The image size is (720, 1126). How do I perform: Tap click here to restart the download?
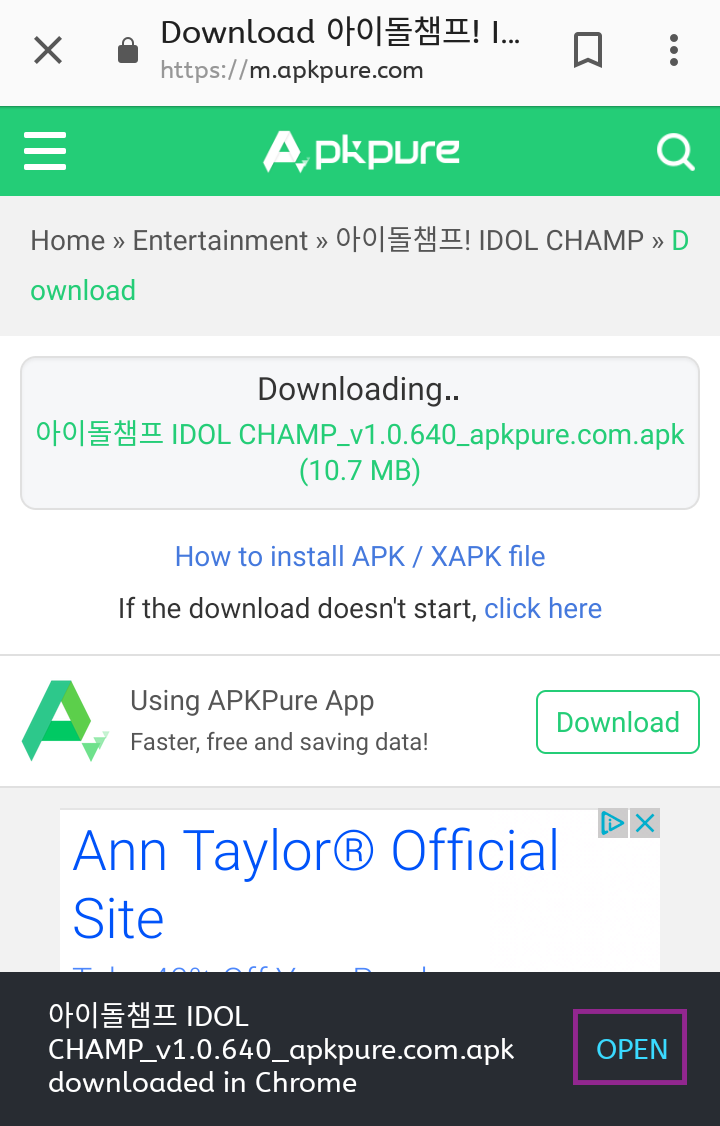(x=543, y=608)
